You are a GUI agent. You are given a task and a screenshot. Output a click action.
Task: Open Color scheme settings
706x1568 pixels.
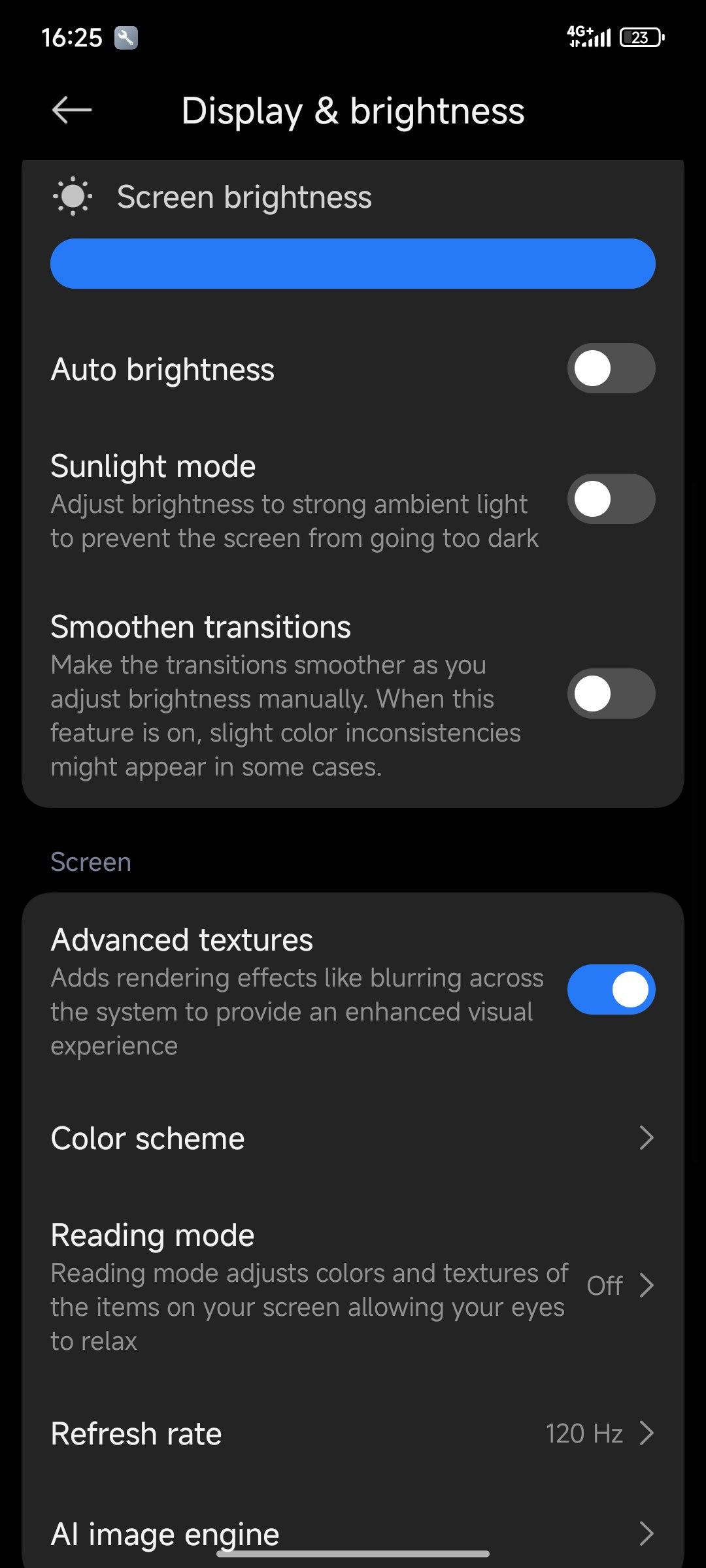click(x=353, y=1139)
